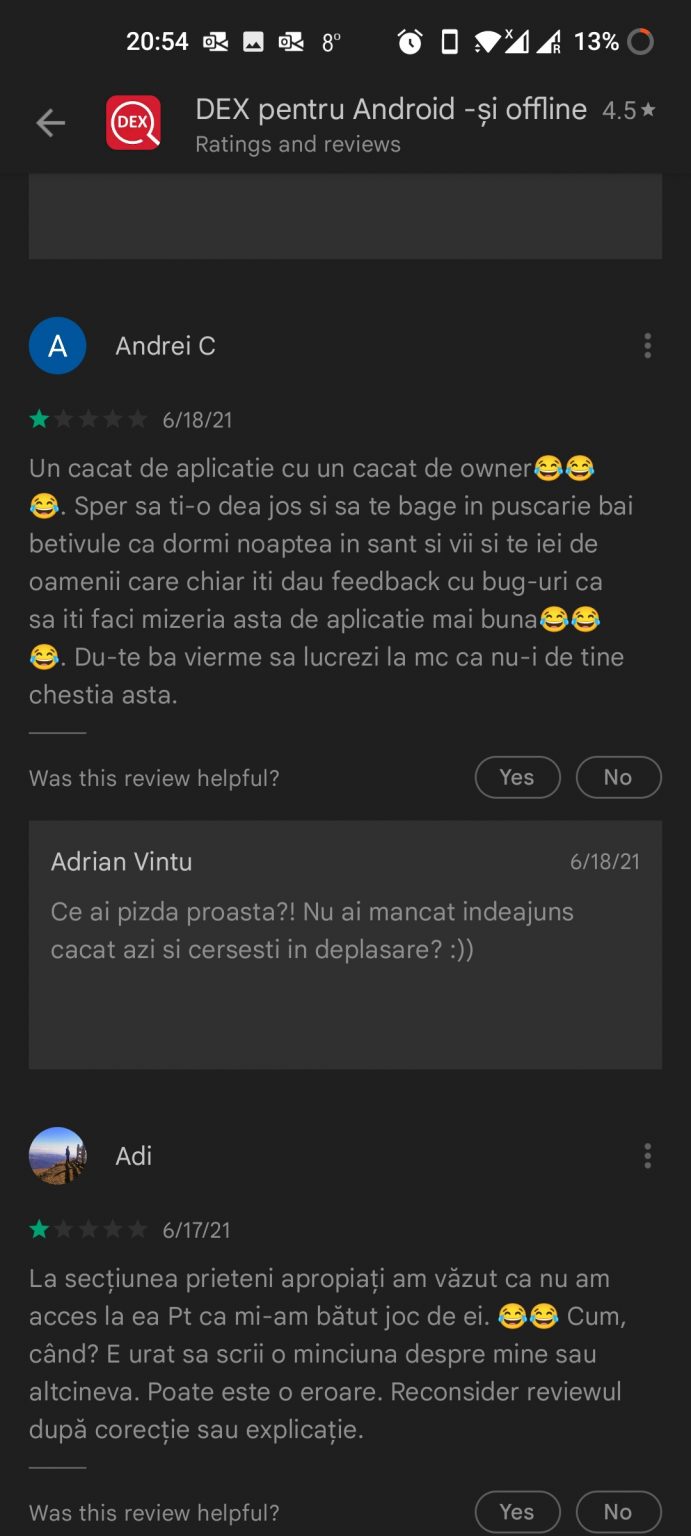Select Yes under Adi's review

[517, 1511]
